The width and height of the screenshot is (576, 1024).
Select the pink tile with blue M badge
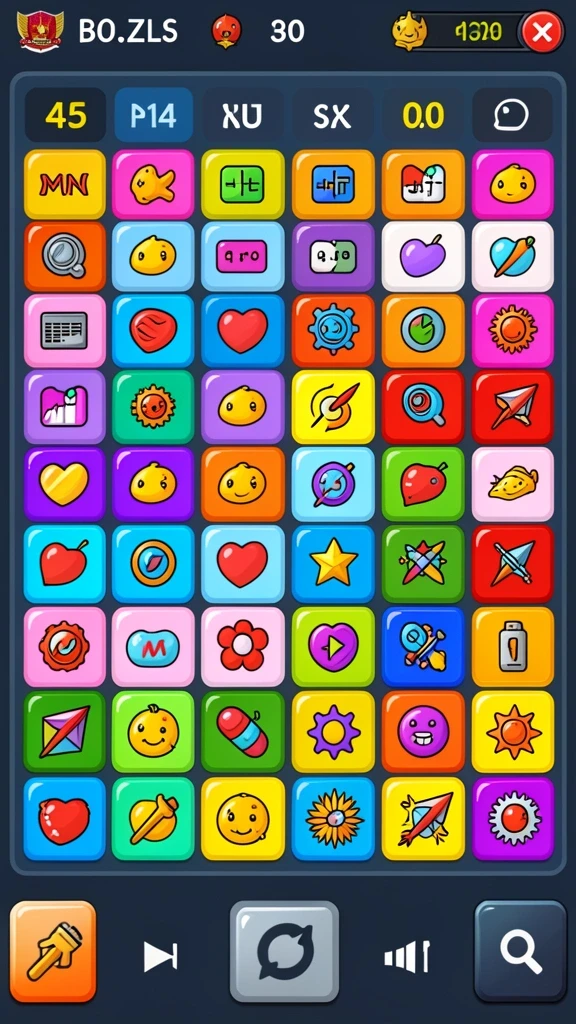[x=153, y=647]
